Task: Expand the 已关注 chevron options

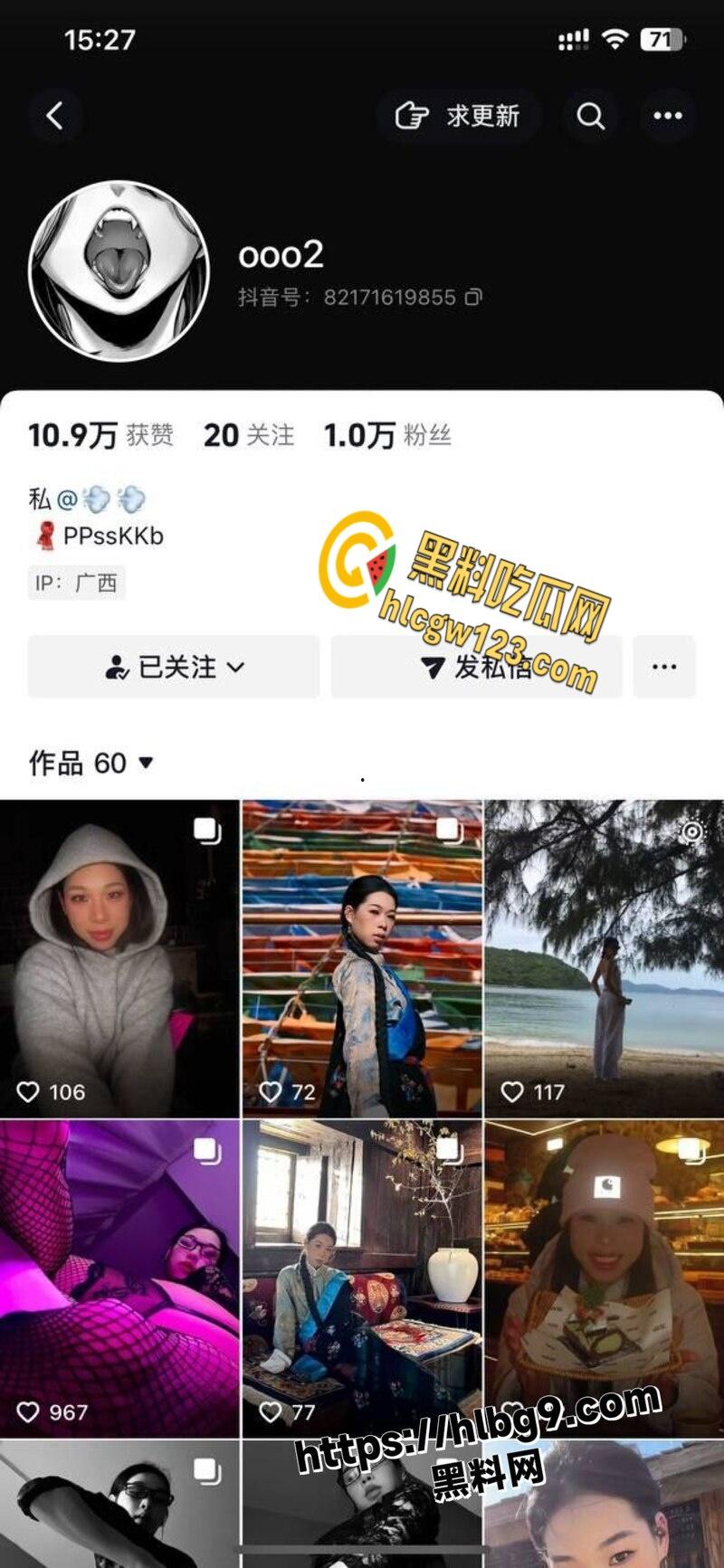Action: [238, 667]
